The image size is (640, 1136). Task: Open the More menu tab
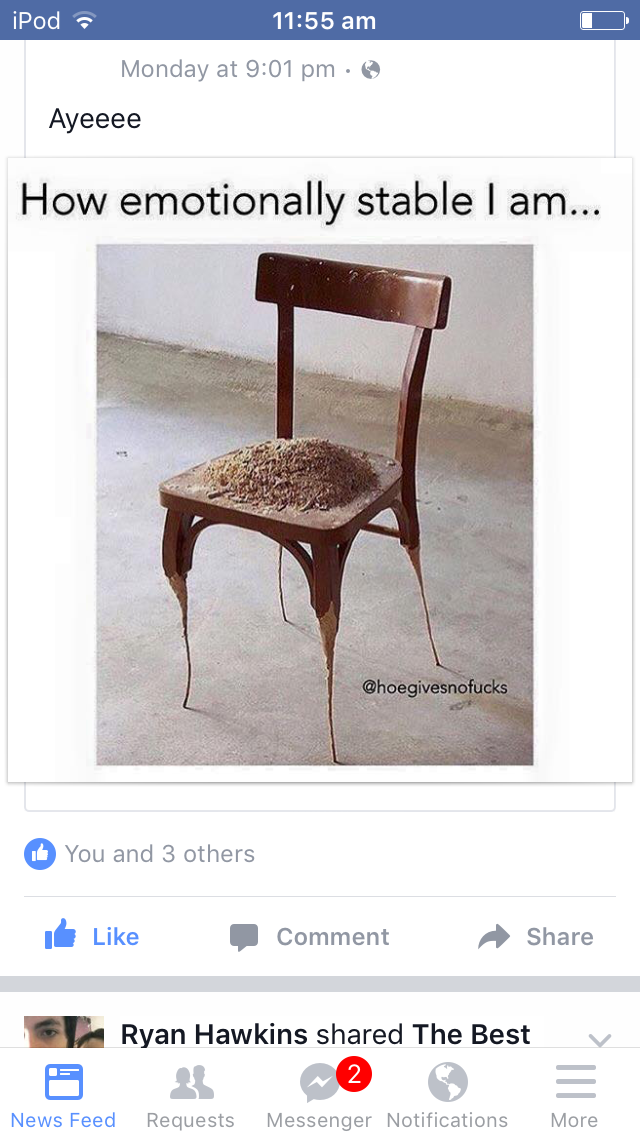pos(574,1094)
